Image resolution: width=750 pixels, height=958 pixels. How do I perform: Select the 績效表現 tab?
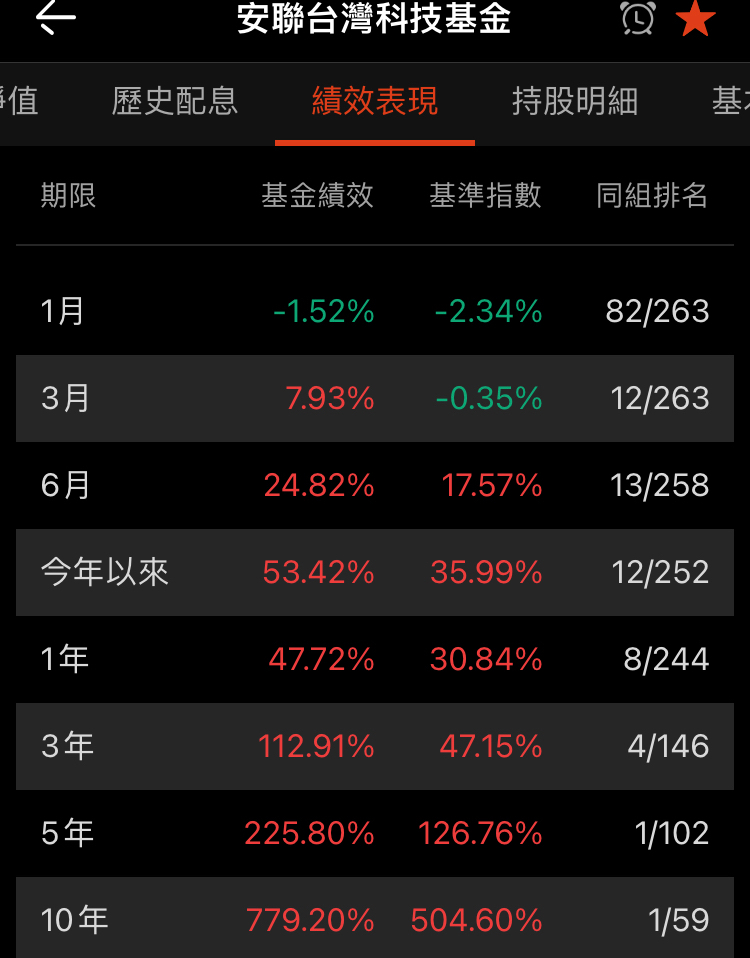pos(375,101)
